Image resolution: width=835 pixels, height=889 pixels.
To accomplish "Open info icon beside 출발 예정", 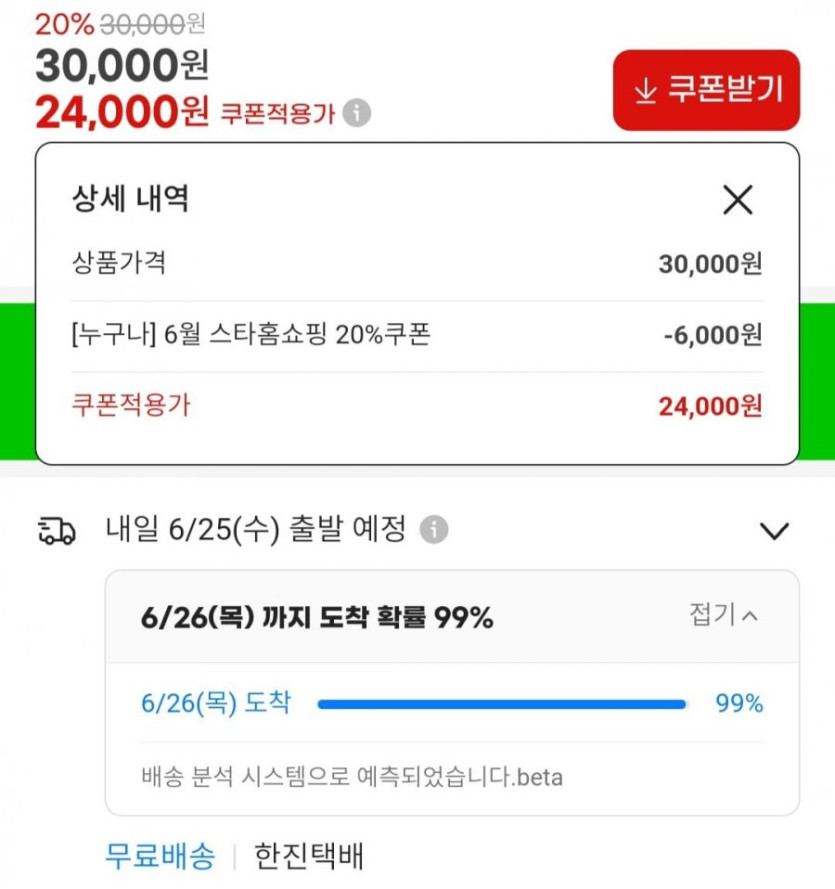I will click(x=433, y=530).
